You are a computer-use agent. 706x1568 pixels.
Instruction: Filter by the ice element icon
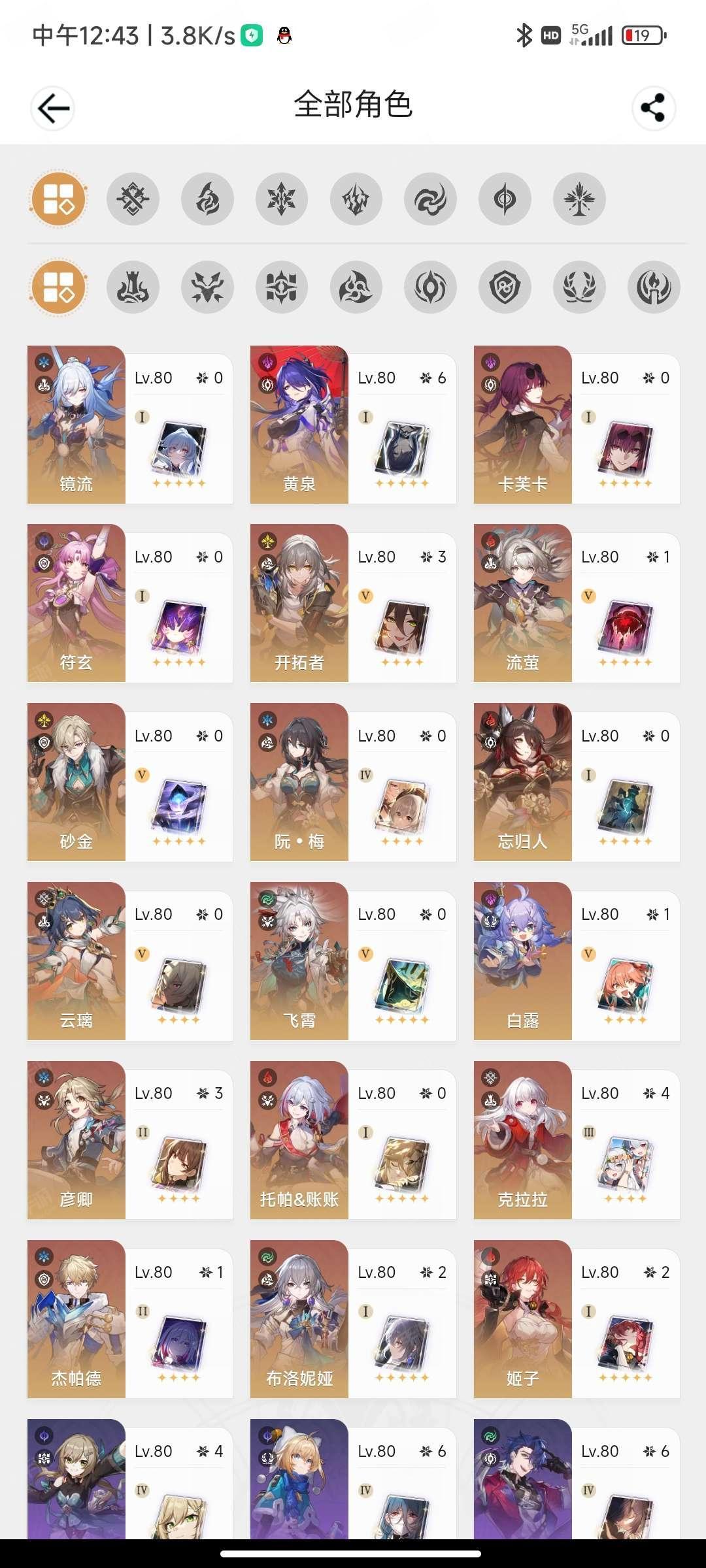(282, 199)
